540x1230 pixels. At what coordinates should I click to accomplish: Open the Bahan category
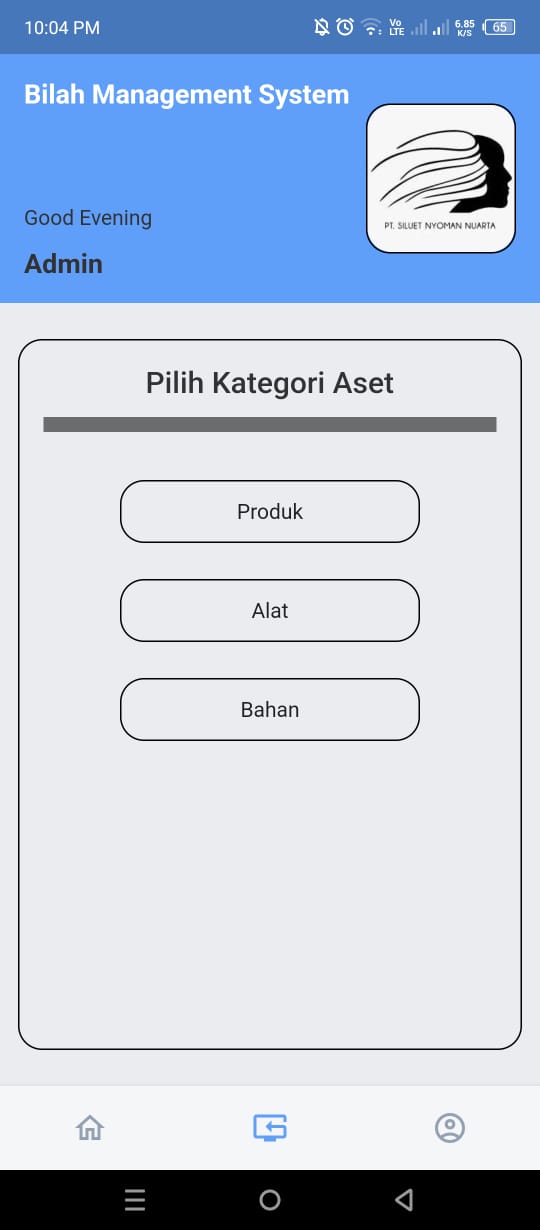(270, 709)
